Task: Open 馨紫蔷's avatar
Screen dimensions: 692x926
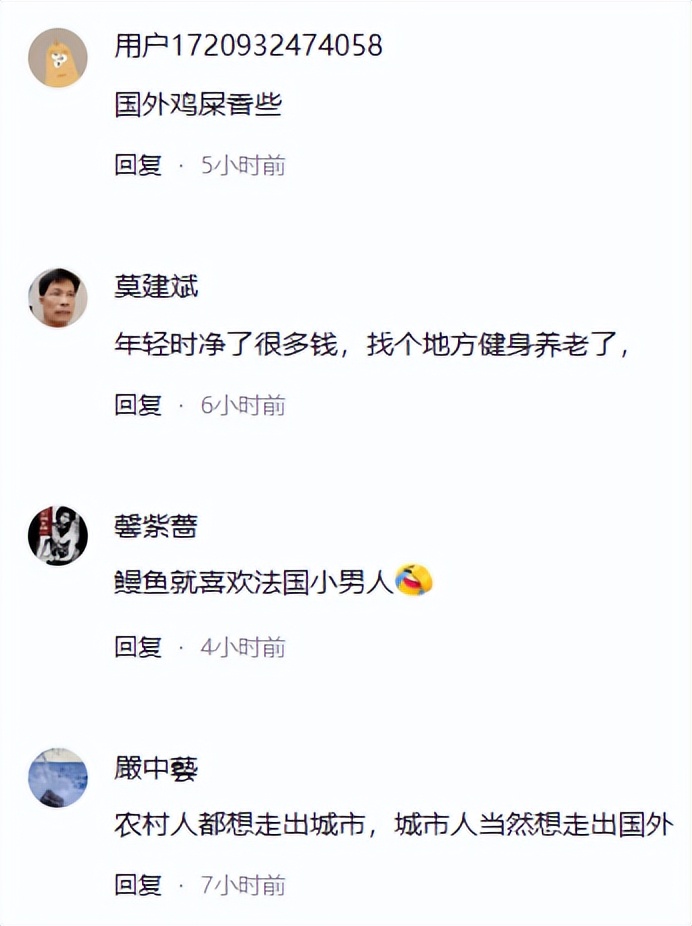Action: (58, 536)
